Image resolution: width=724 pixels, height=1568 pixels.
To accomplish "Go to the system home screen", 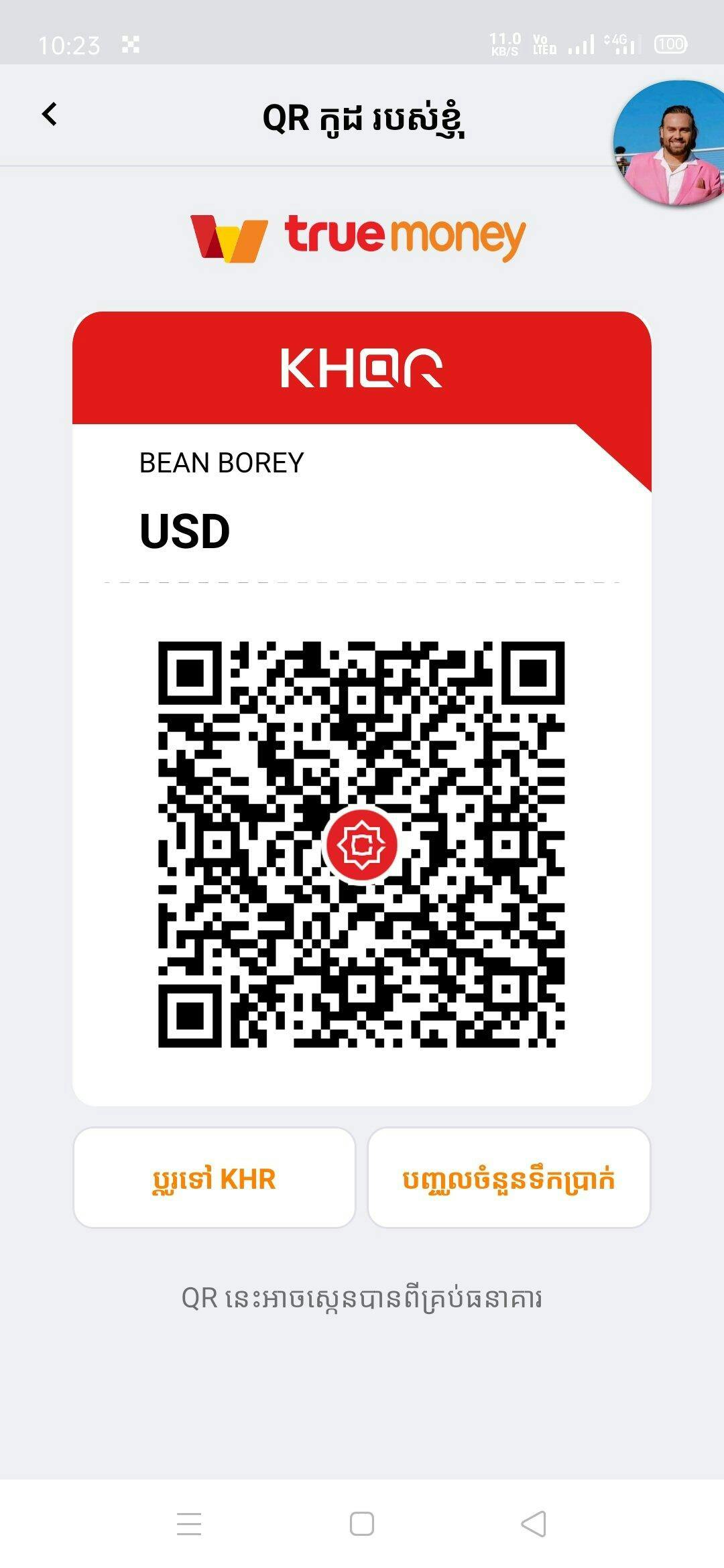I will [362, 1524].
